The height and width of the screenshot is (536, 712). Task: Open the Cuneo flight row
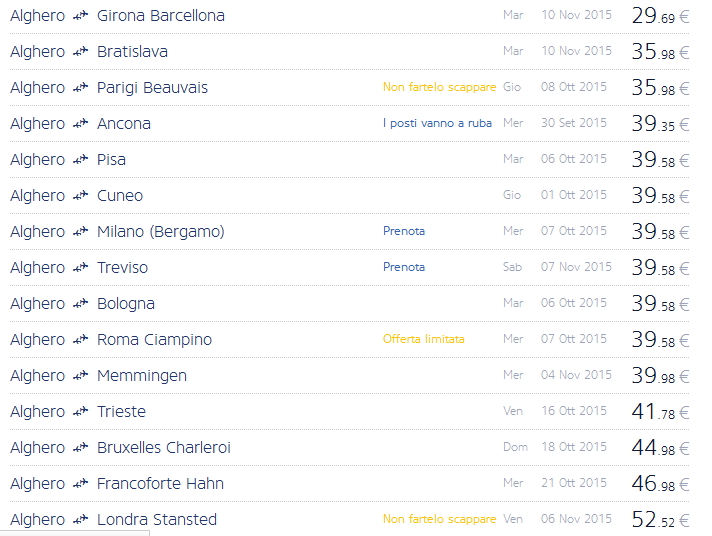(x=120, y=196)
